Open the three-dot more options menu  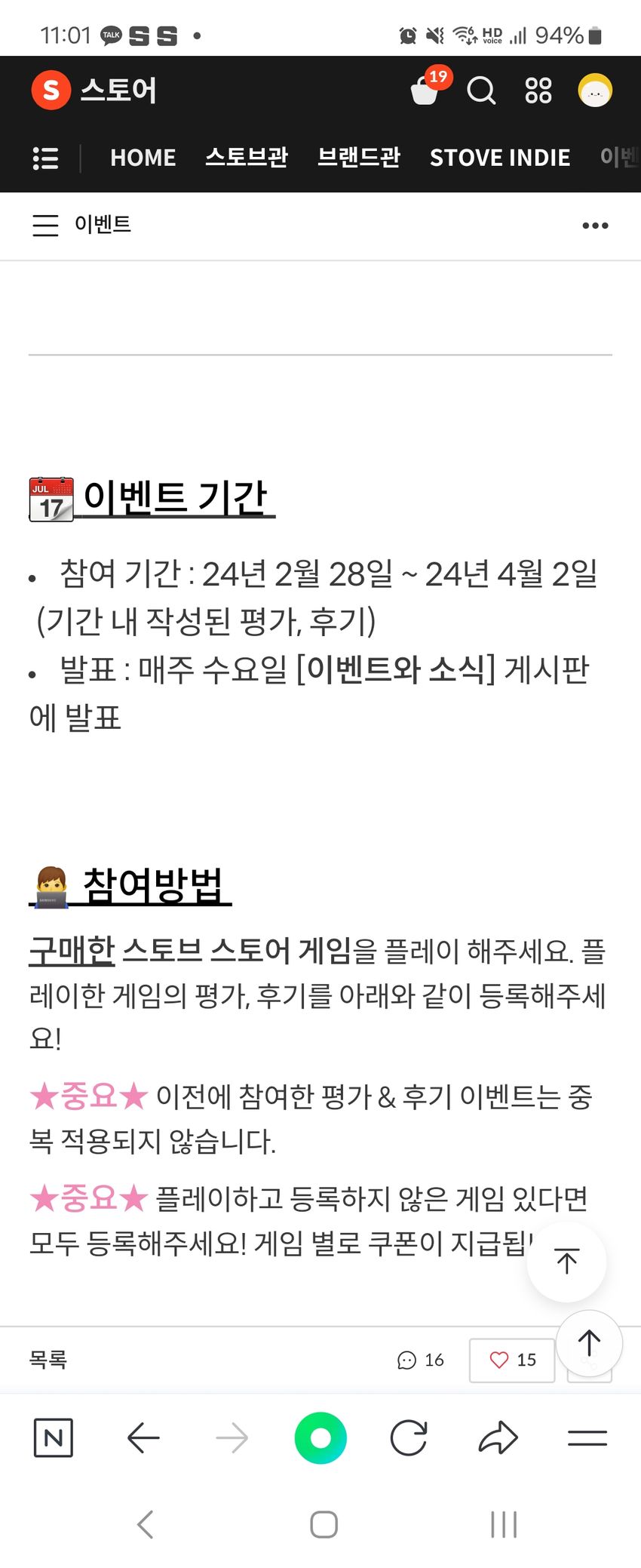(595, 226)
